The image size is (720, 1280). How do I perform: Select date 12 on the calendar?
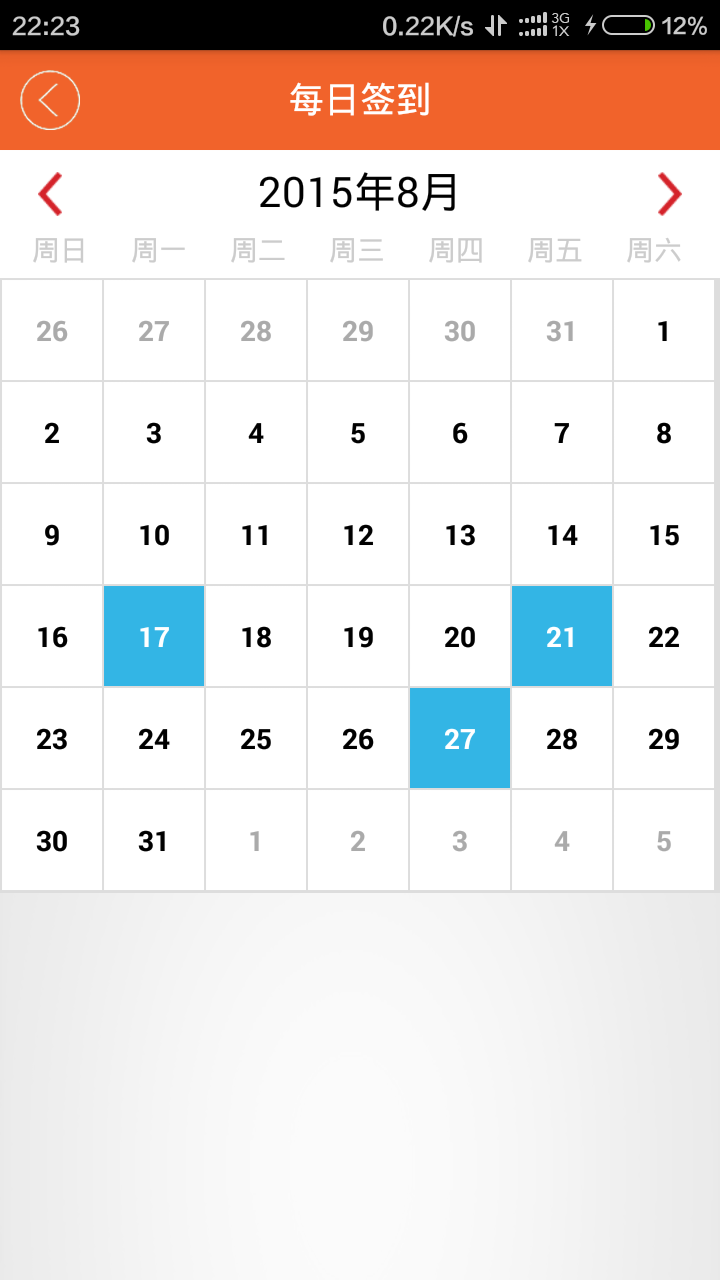(358, 535)
